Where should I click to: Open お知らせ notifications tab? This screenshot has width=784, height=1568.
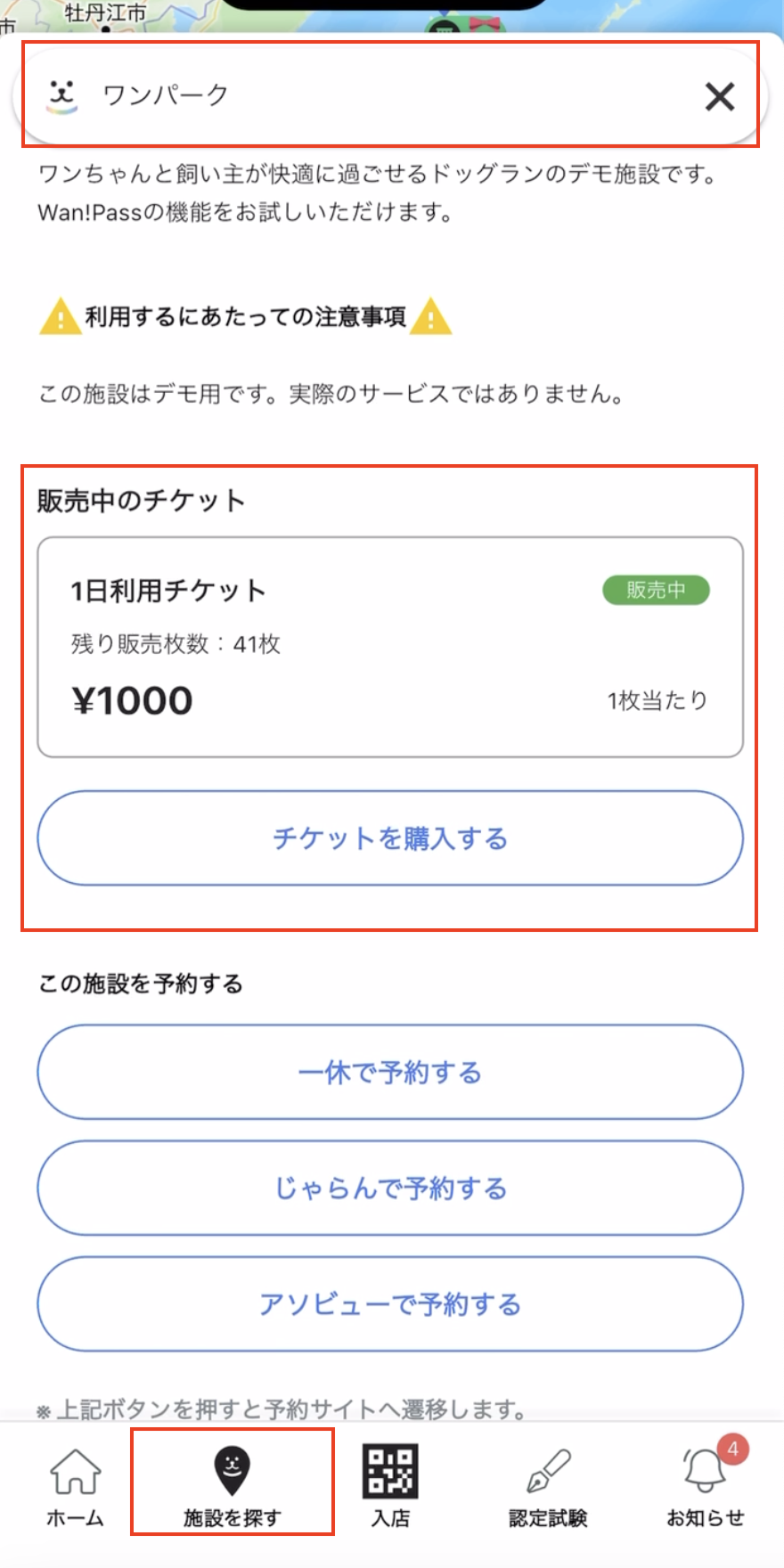(x=706, y=1488)
